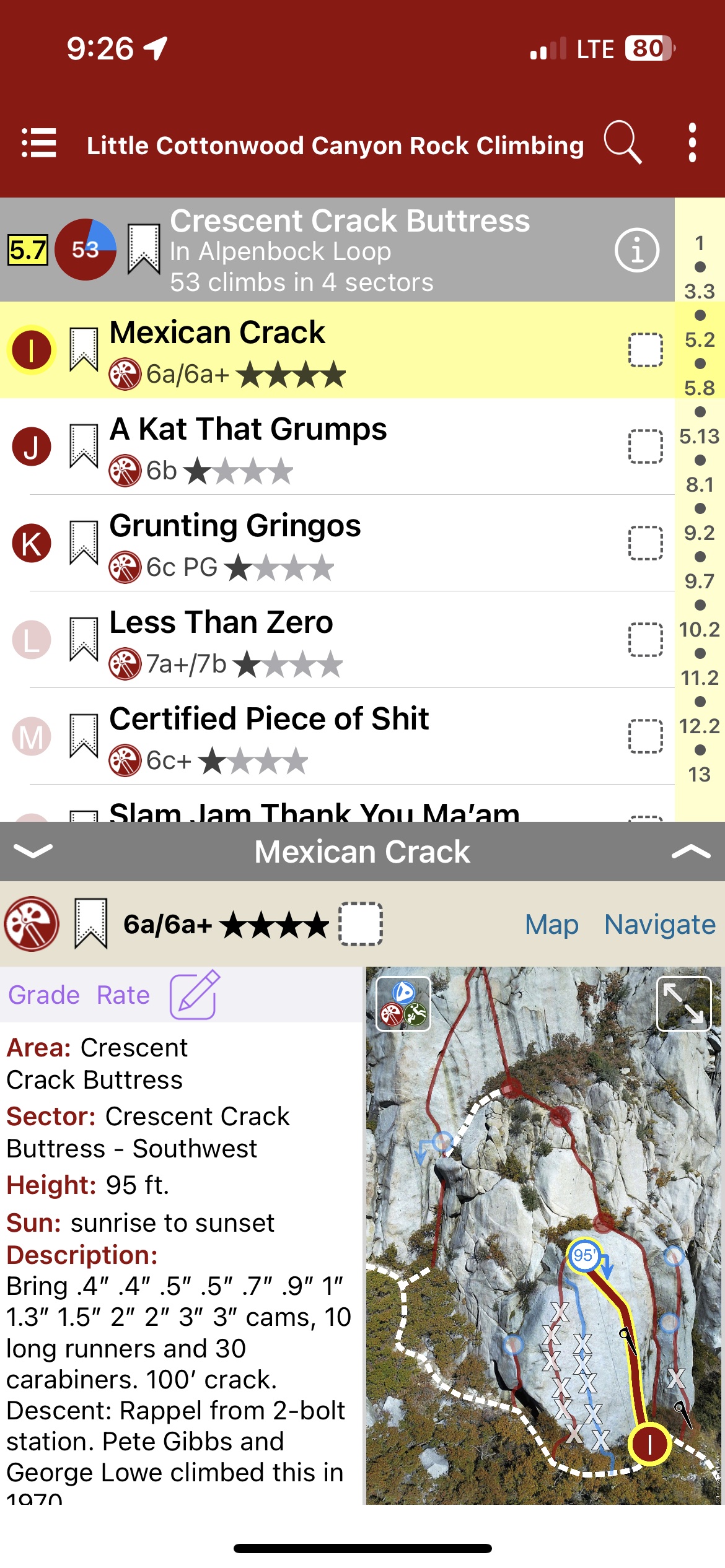725x1568 pixels.
Task: Bookmark A Kat That Grumps
Action: click(84, 446)
